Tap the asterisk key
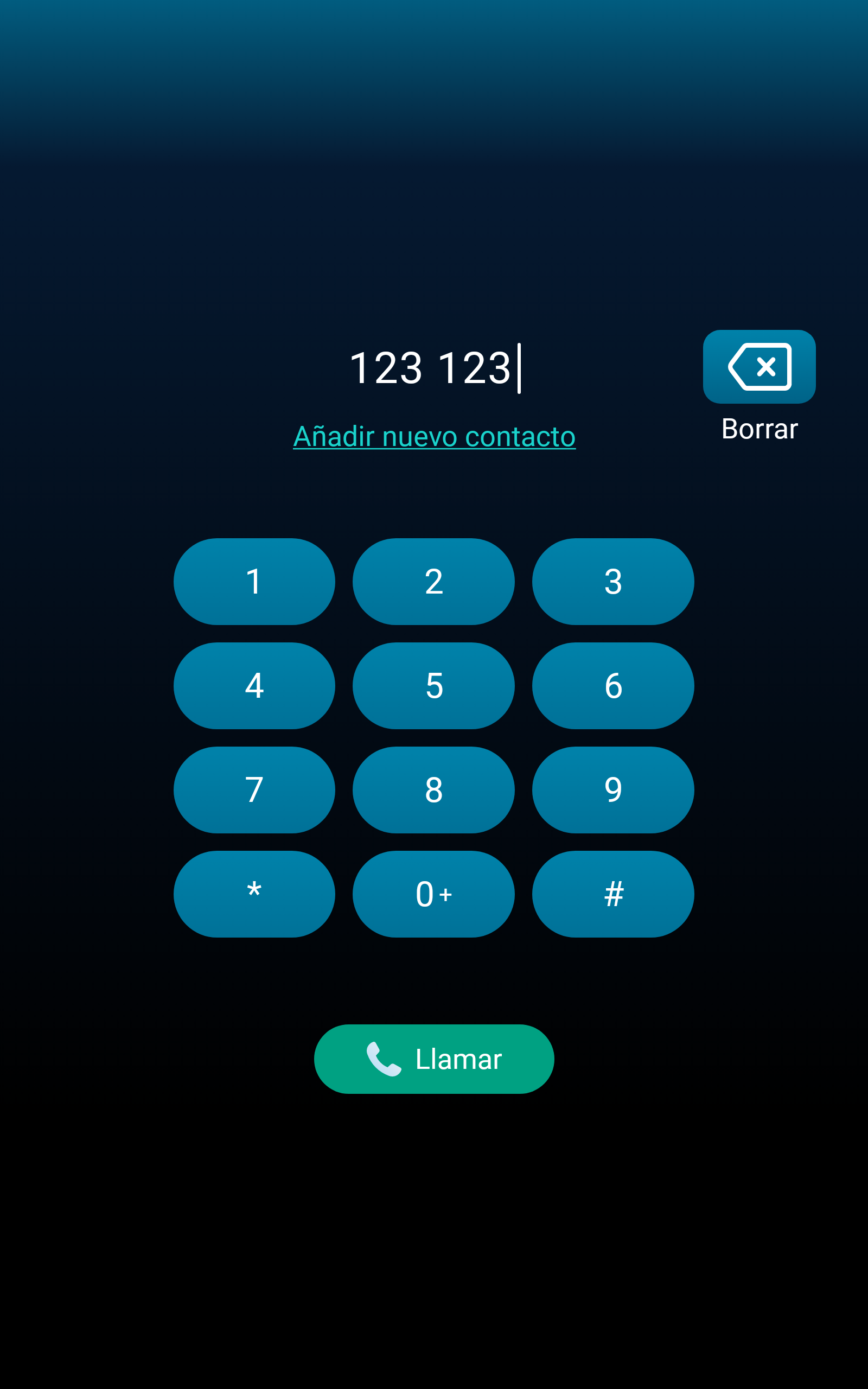Screen dimensions: 868x1389 254,894
